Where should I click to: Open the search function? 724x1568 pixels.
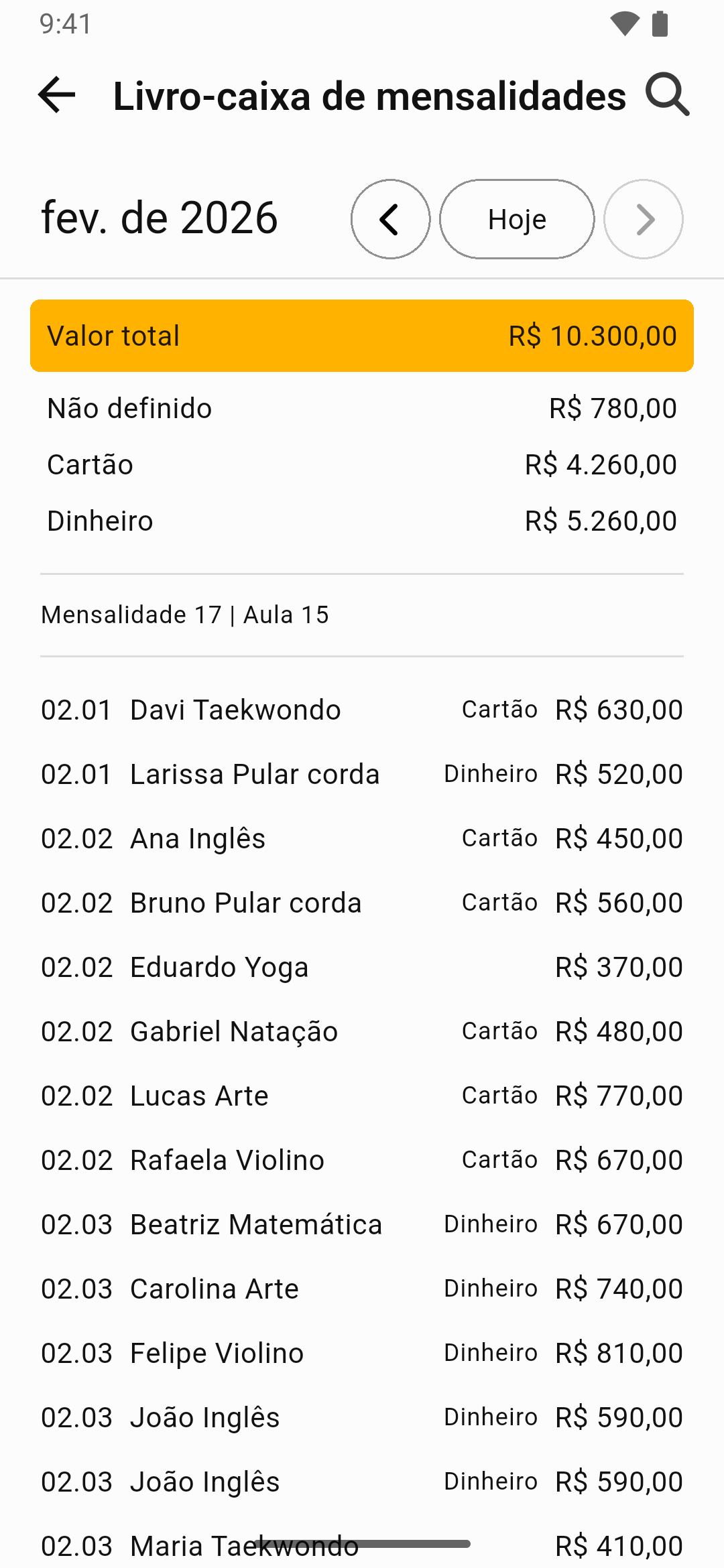(x=668, y=95)
